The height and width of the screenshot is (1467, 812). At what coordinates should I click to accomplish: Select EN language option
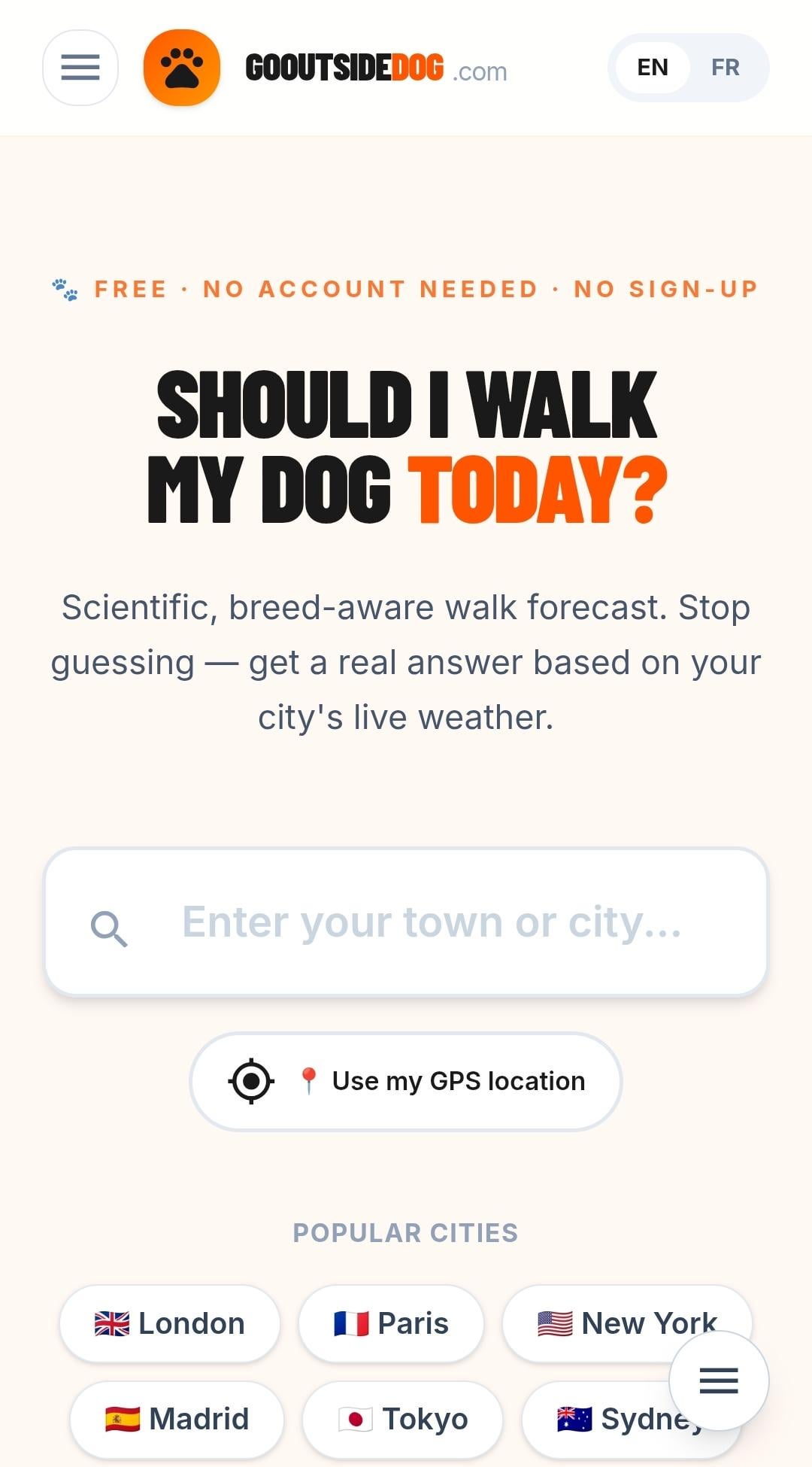coord(652,68)
